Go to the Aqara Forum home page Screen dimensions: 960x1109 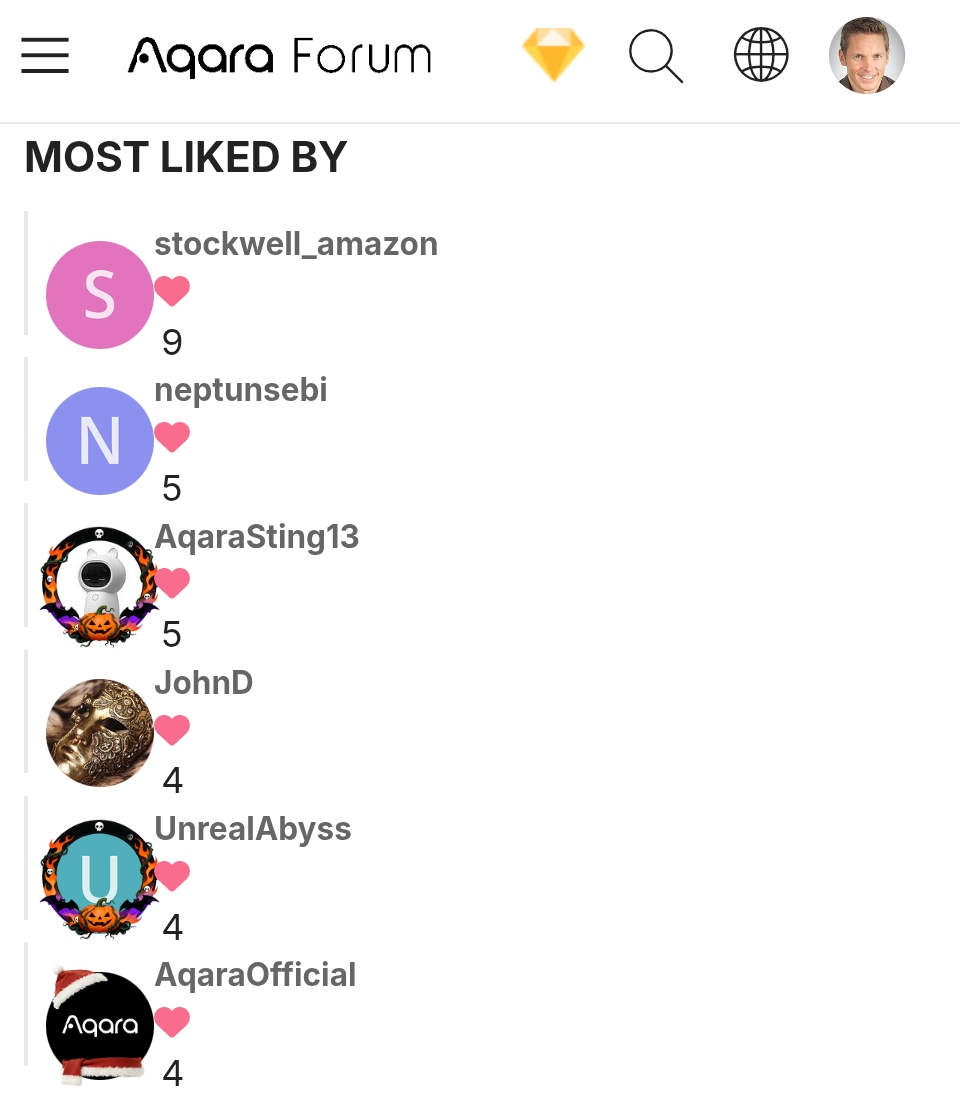(280, 56)
